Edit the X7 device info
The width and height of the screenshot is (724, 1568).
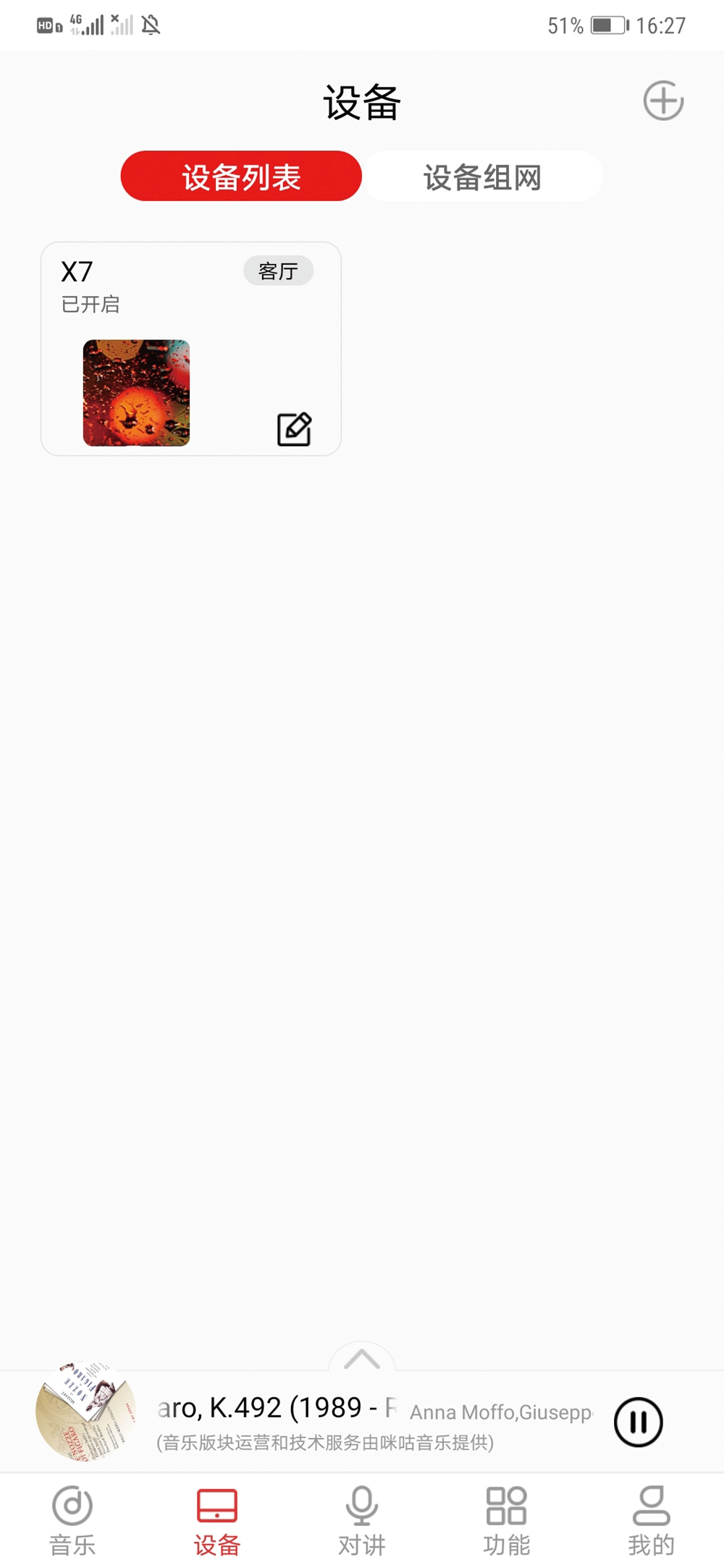click(294, 429)
